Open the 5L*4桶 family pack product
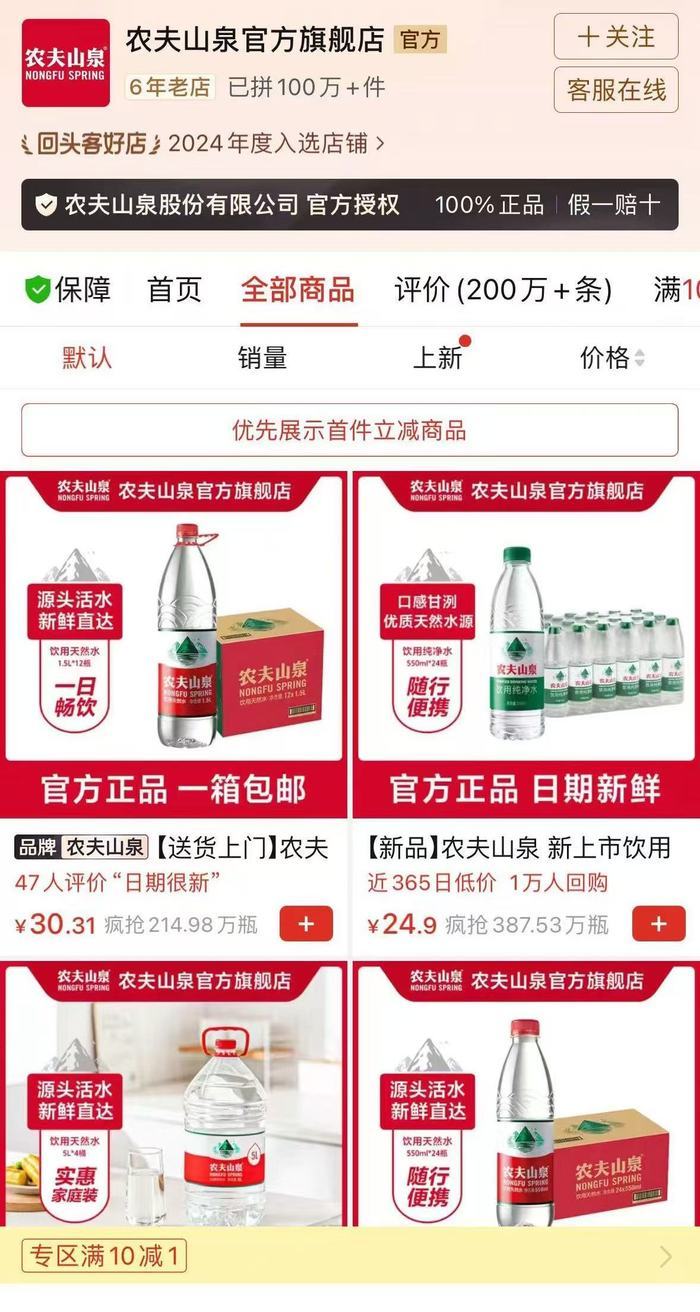Screen dimensions: 700x1312 [x=176, y=1095]
